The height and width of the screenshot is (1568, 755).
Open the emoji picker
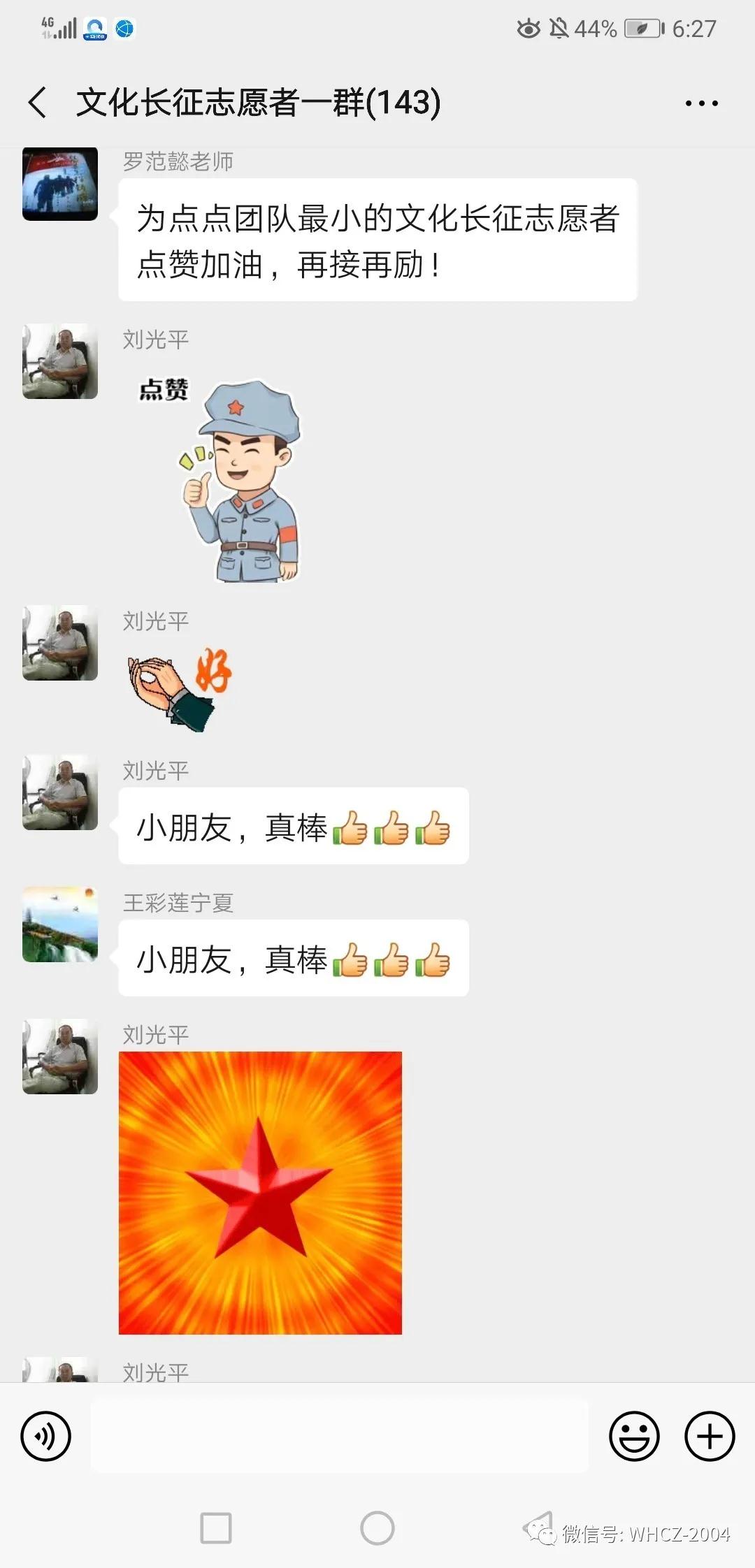point(634,1437)
